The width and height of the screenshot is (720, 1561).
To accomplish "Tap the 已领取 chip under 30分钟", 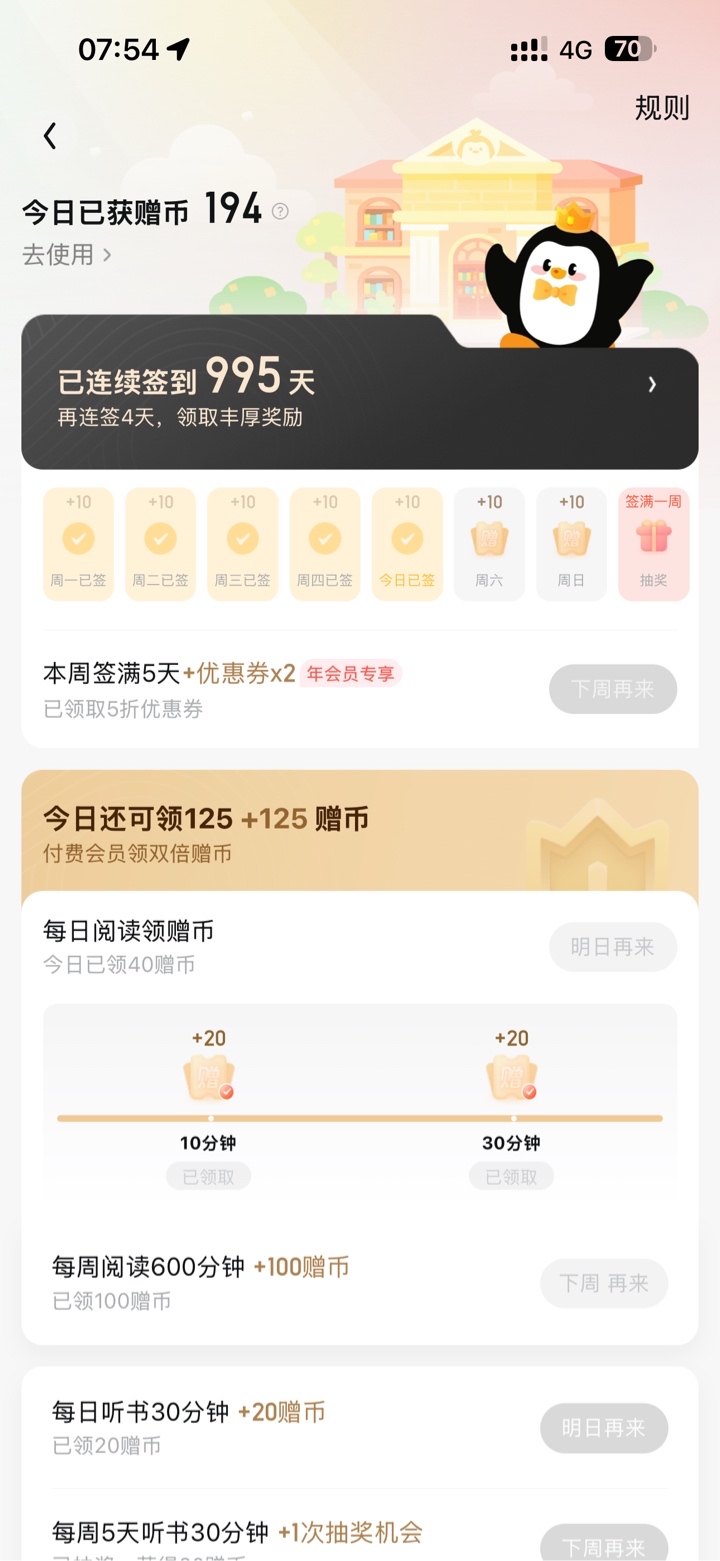I will [511, 1177].
